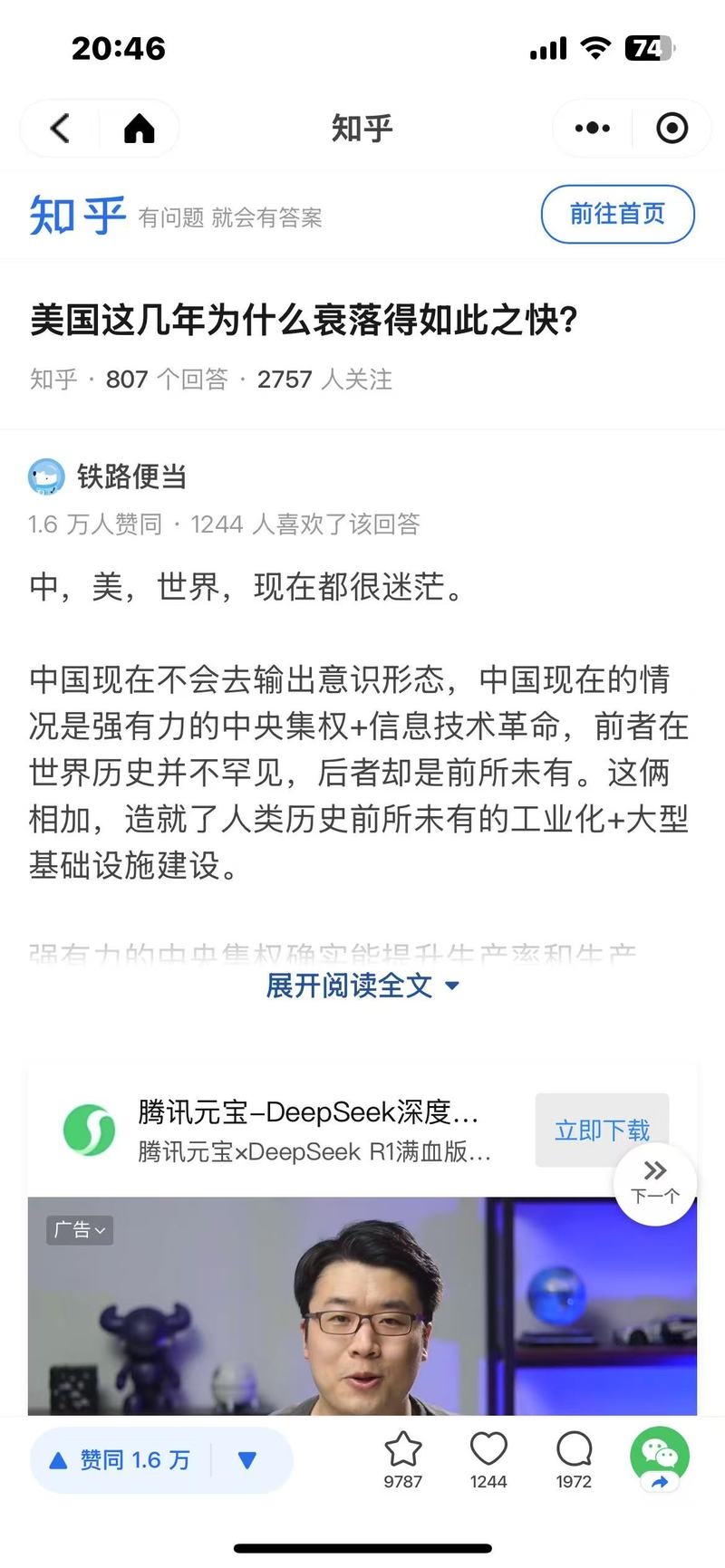The width and height of the screenshot is (725, 1568).
Task: Tap 前往首页 button
Action: pos(617,214)
